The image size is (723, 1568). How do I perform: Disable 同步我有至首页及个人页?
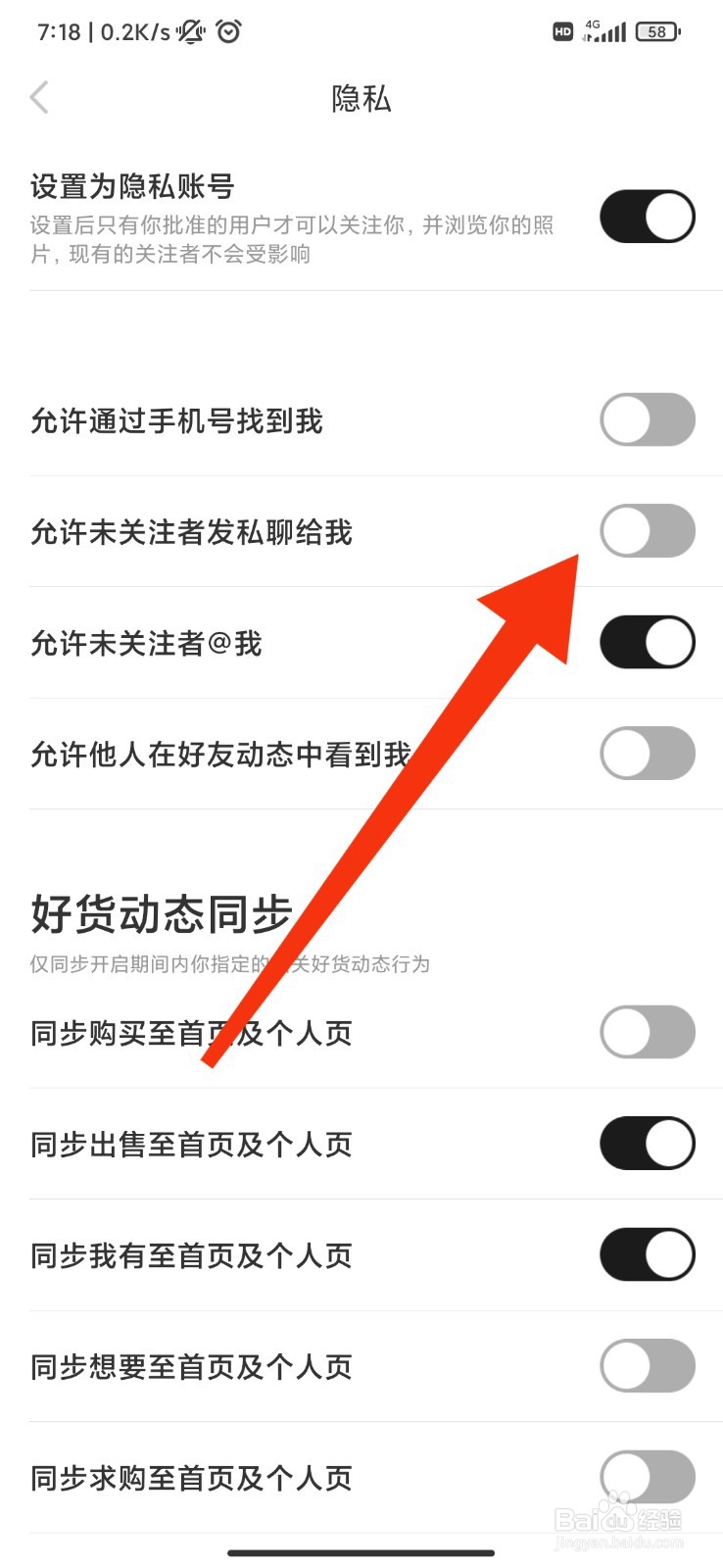coord(646,1254)
